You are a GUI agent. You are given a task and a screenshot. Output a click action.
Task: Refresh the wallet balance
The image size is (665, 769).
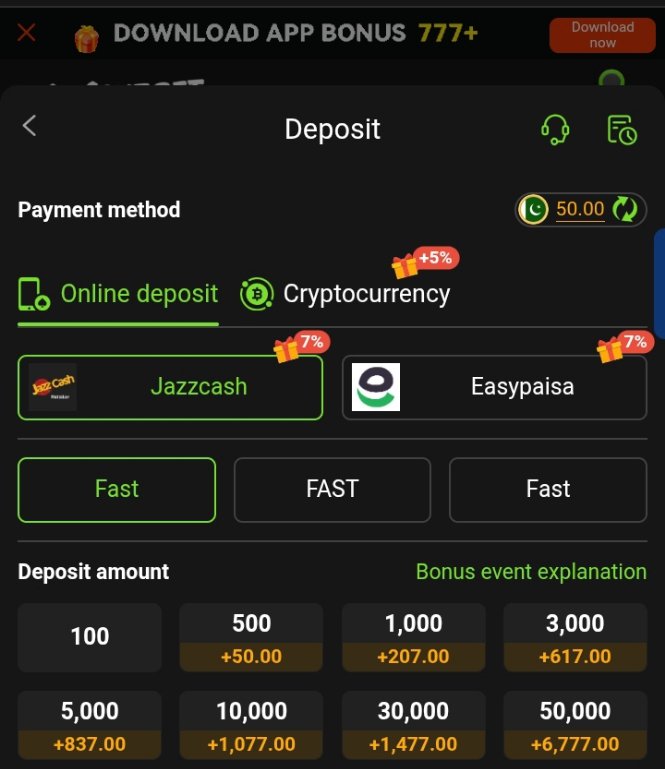click(625, 209)
